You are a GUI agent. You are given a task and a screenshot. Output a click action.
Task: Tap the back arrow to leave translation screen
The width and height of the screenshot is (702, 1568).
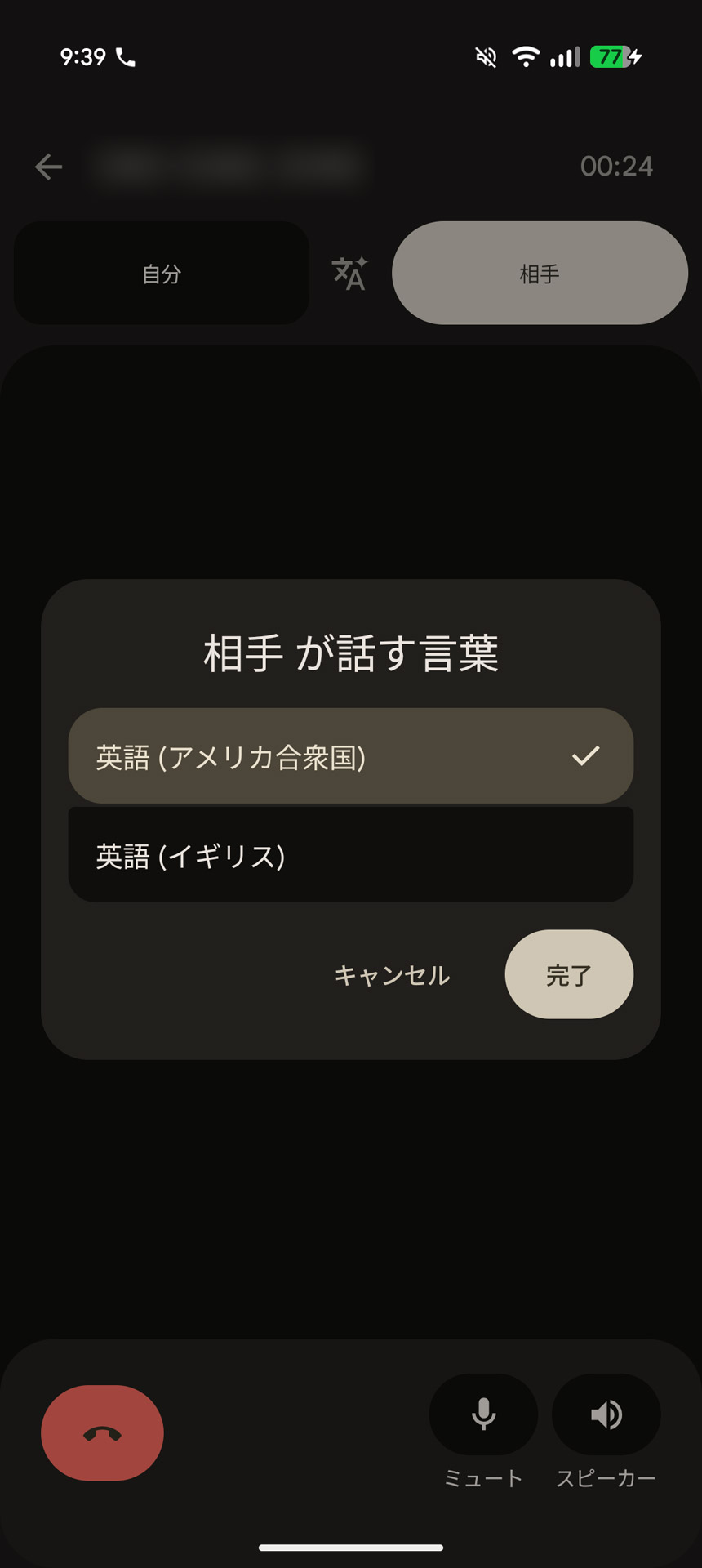(49, 166)
